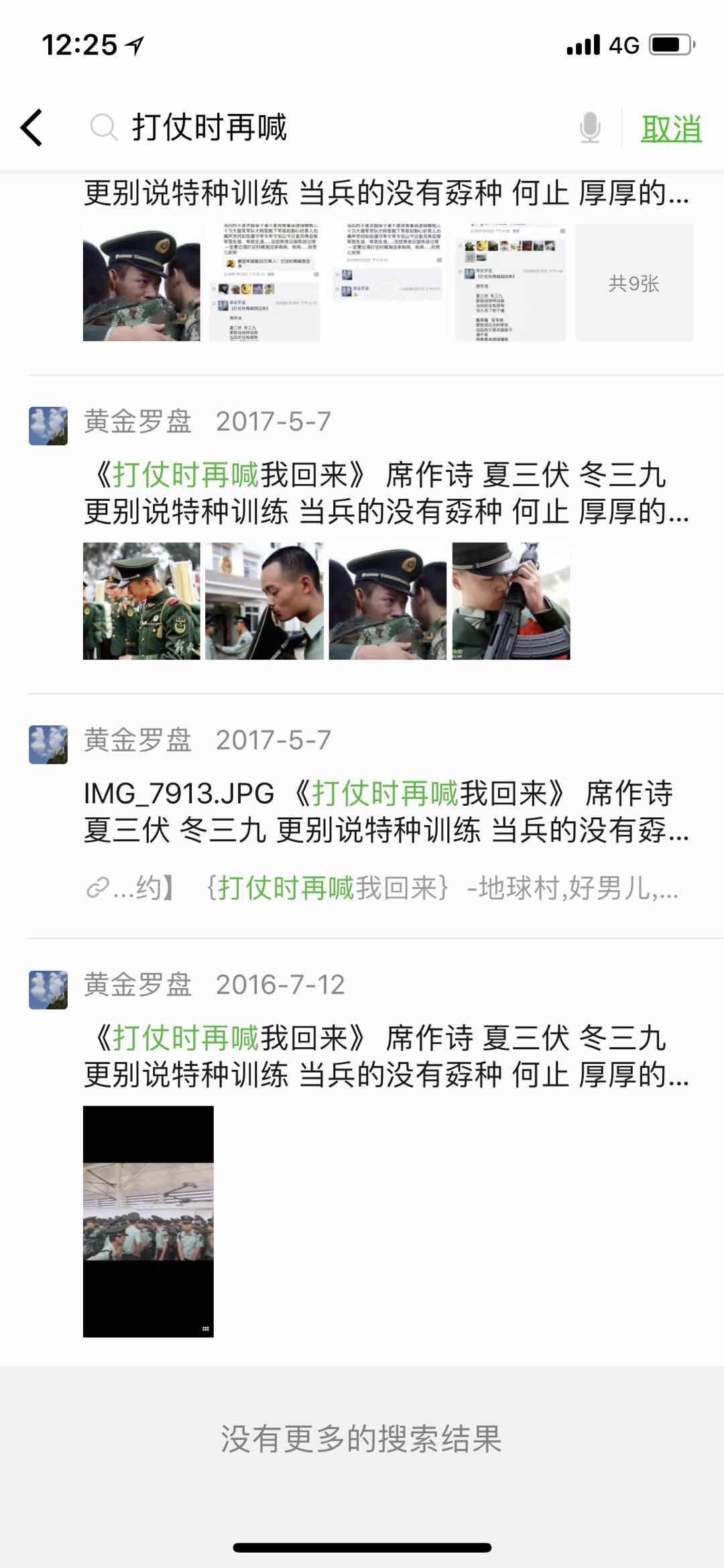This screenshot has height=1568, width=724.
Task: Go back with the arrow icon
Action: (32, 127)
